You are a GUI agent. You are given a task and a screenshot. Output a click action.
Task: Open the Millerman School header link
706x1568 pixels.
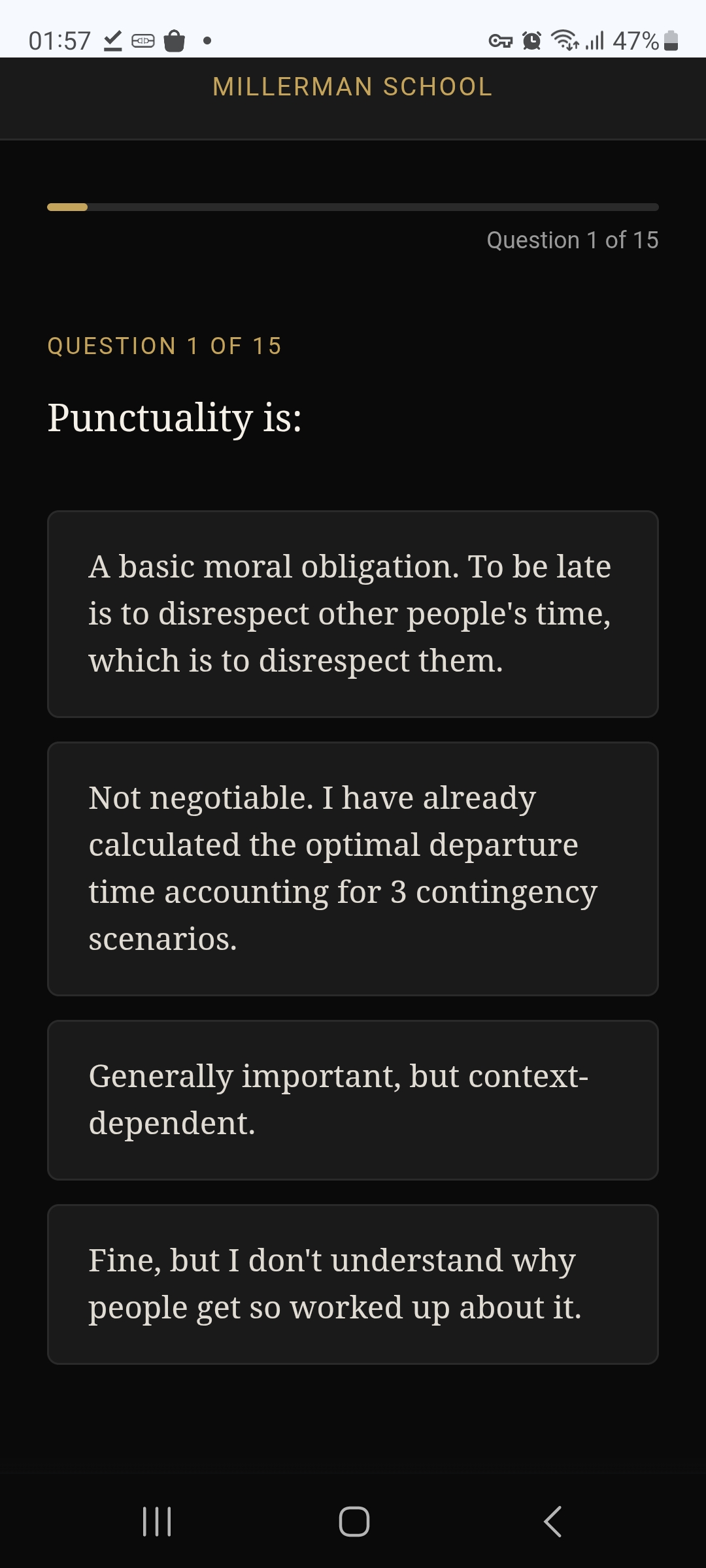(353, 87)
